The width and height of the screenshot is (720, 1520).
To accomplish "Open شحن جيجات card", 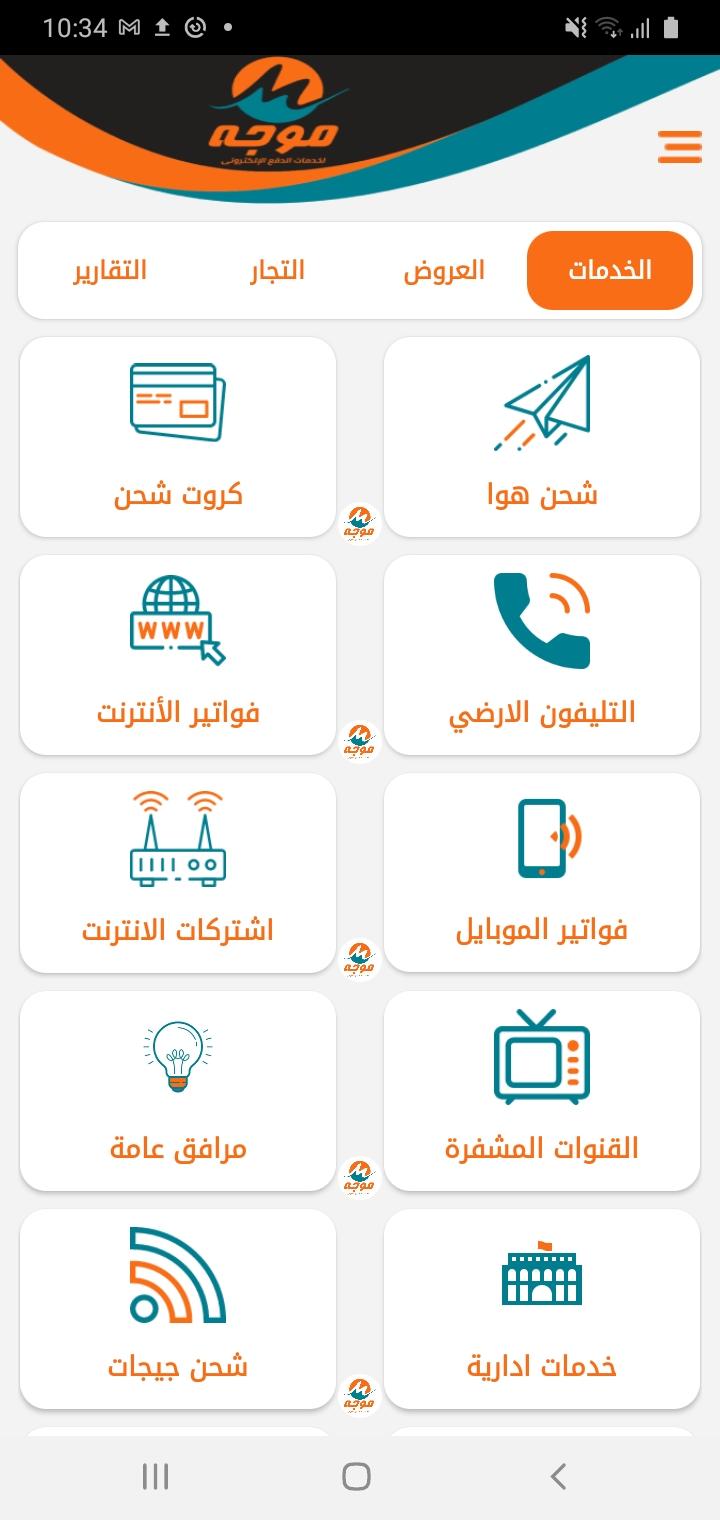I will pyautogui.click(x=178, y=1309).
